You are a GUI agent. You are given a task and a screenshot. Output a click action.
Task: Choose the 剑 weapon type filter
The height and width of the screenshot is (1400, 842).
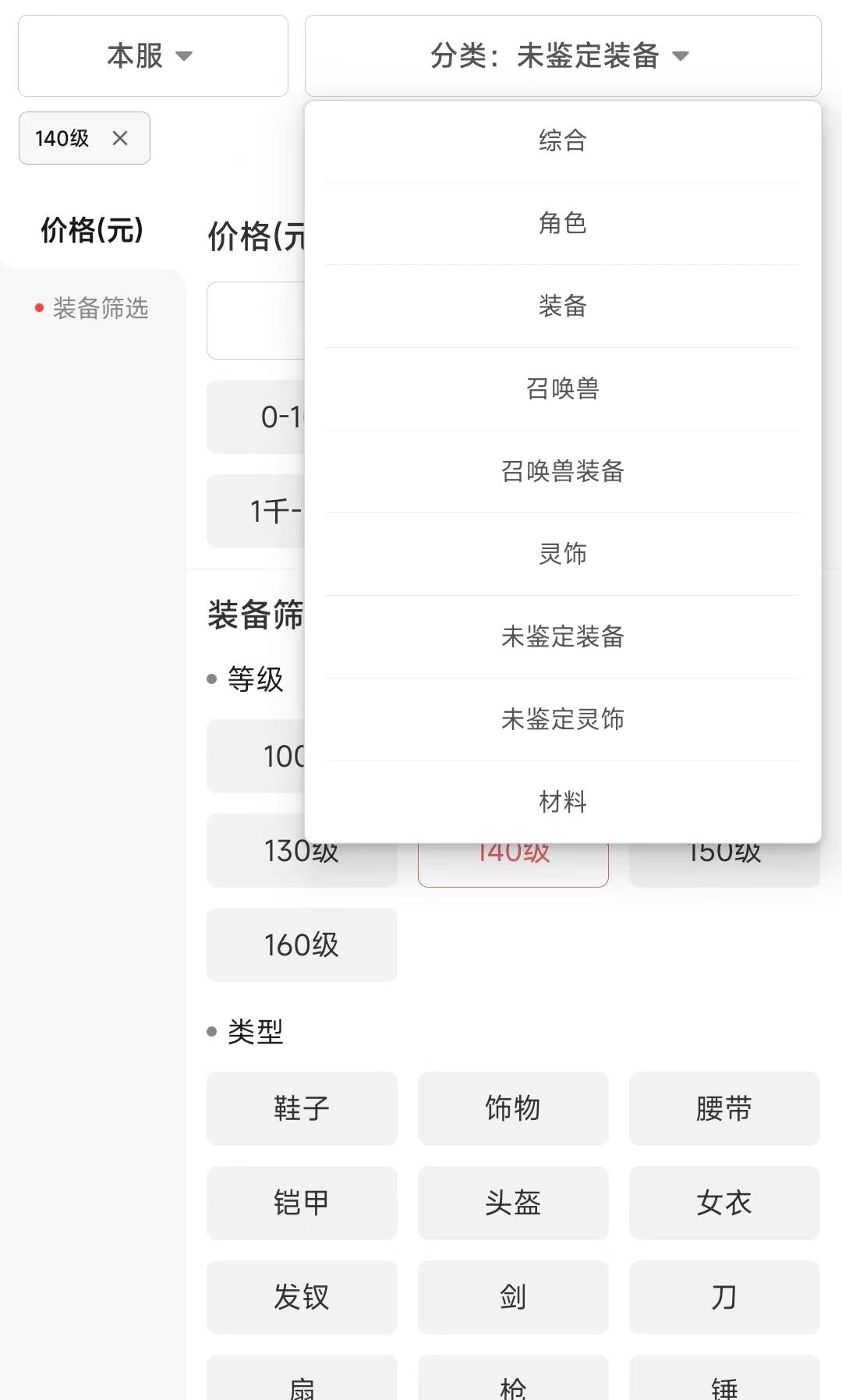pyautogui.click(x=513, y=1297)
